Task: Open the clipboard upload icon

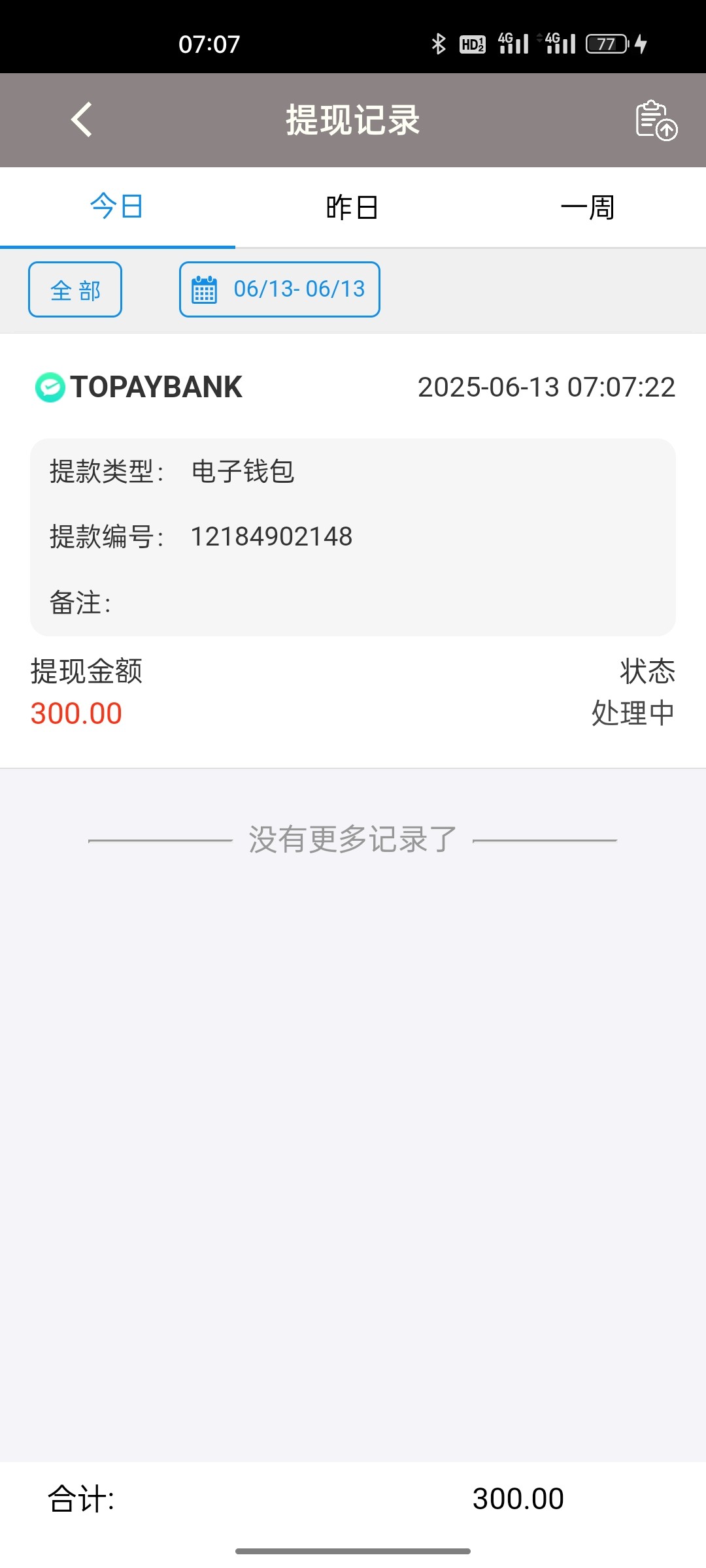Action: pos(656,120)
